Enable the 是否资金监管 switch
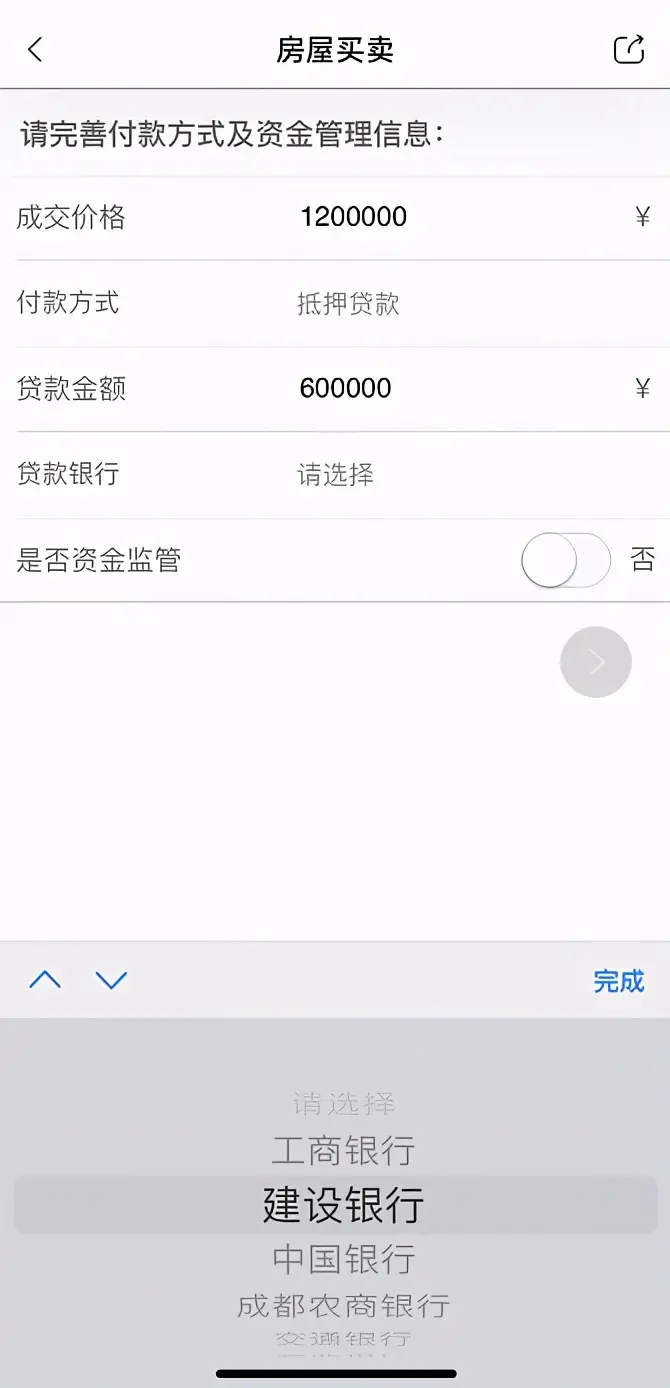670x1388 pixels. tap(565, 560)
